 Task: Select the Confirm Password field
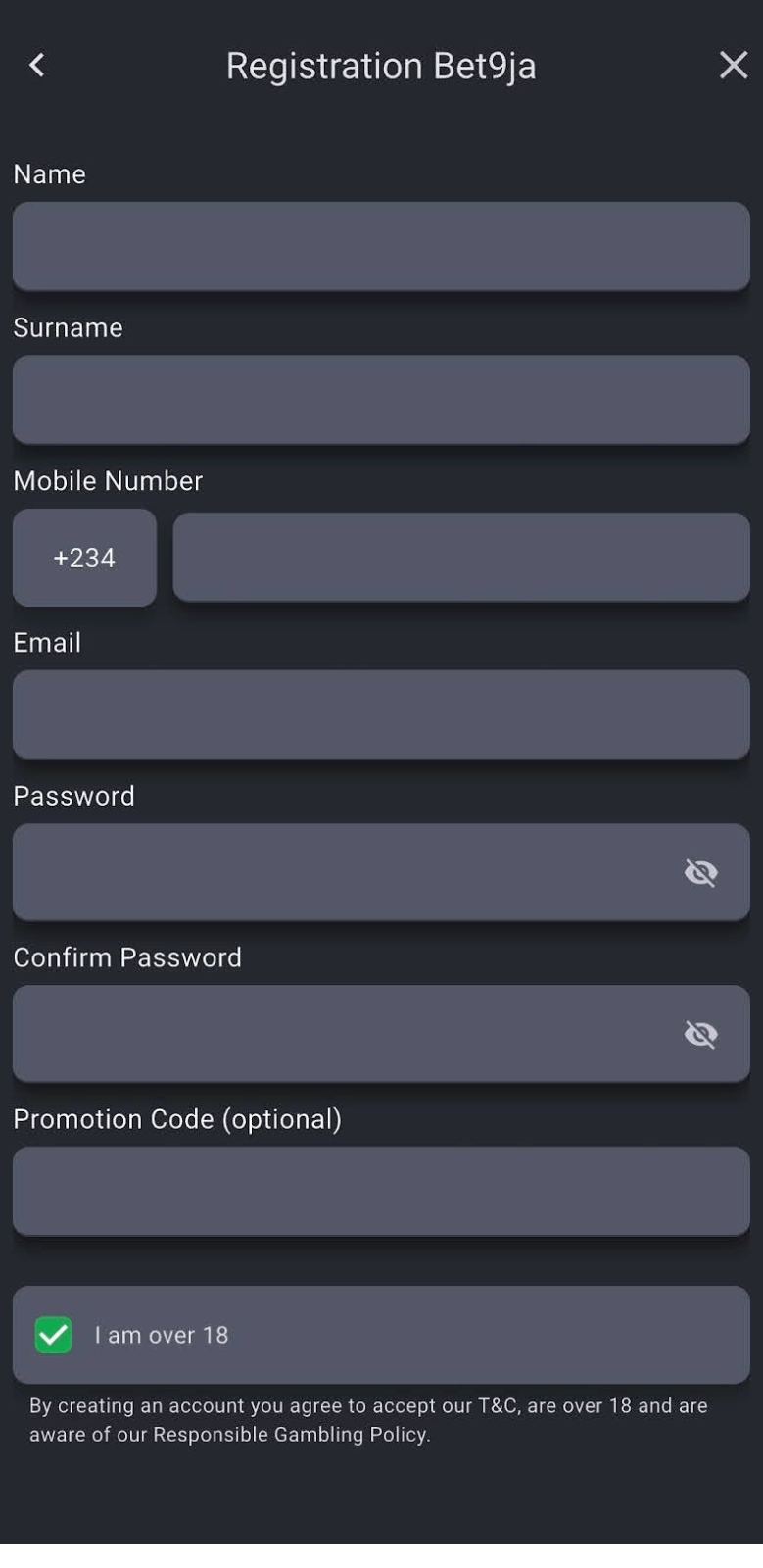pos(343,1033)
